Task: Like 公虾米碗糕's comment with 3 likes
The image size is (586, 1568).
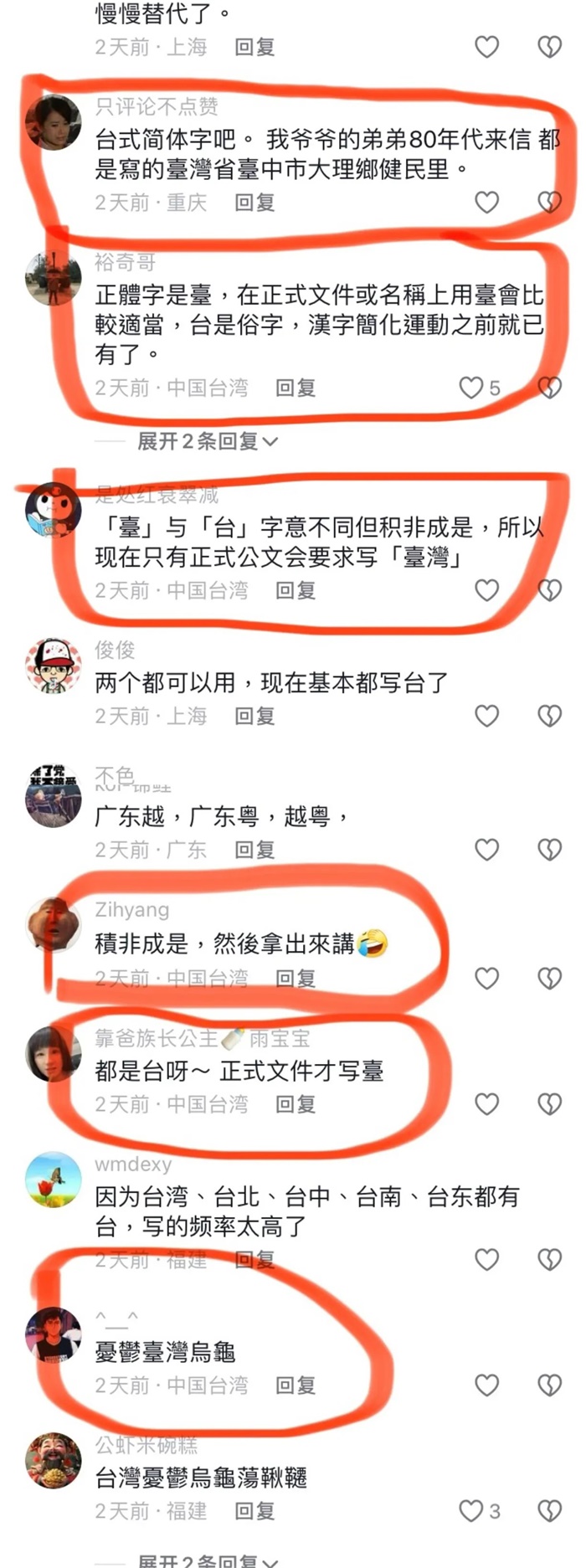Action: (471, 1510)
